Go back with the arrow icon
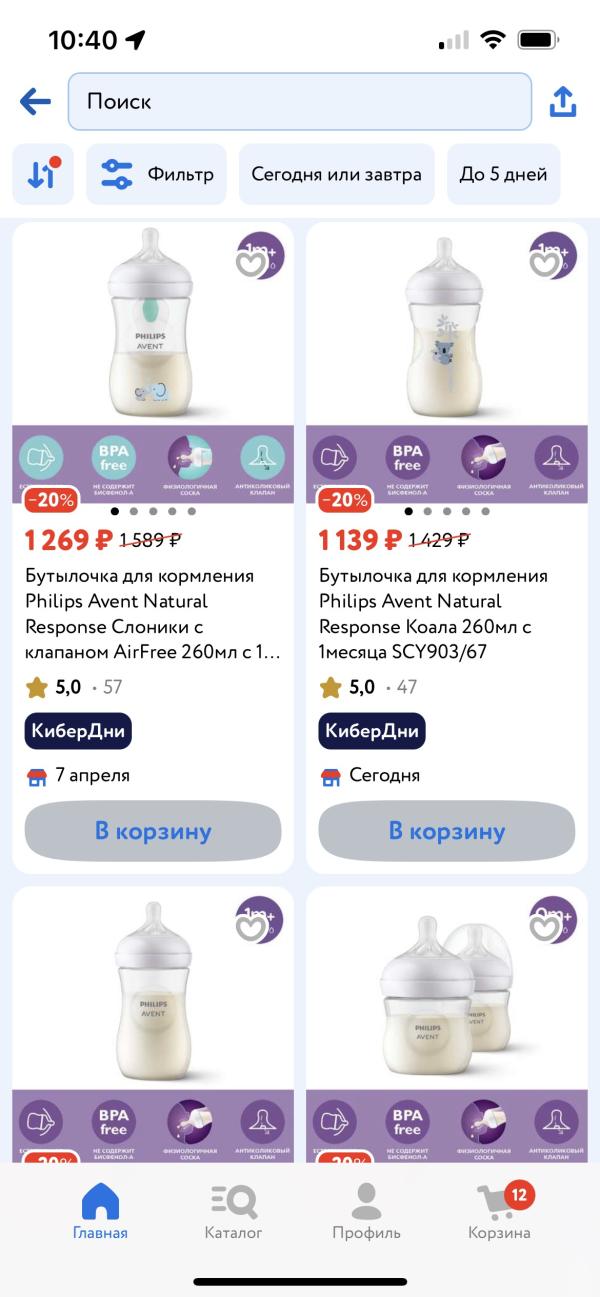 (x=35, y=101)
